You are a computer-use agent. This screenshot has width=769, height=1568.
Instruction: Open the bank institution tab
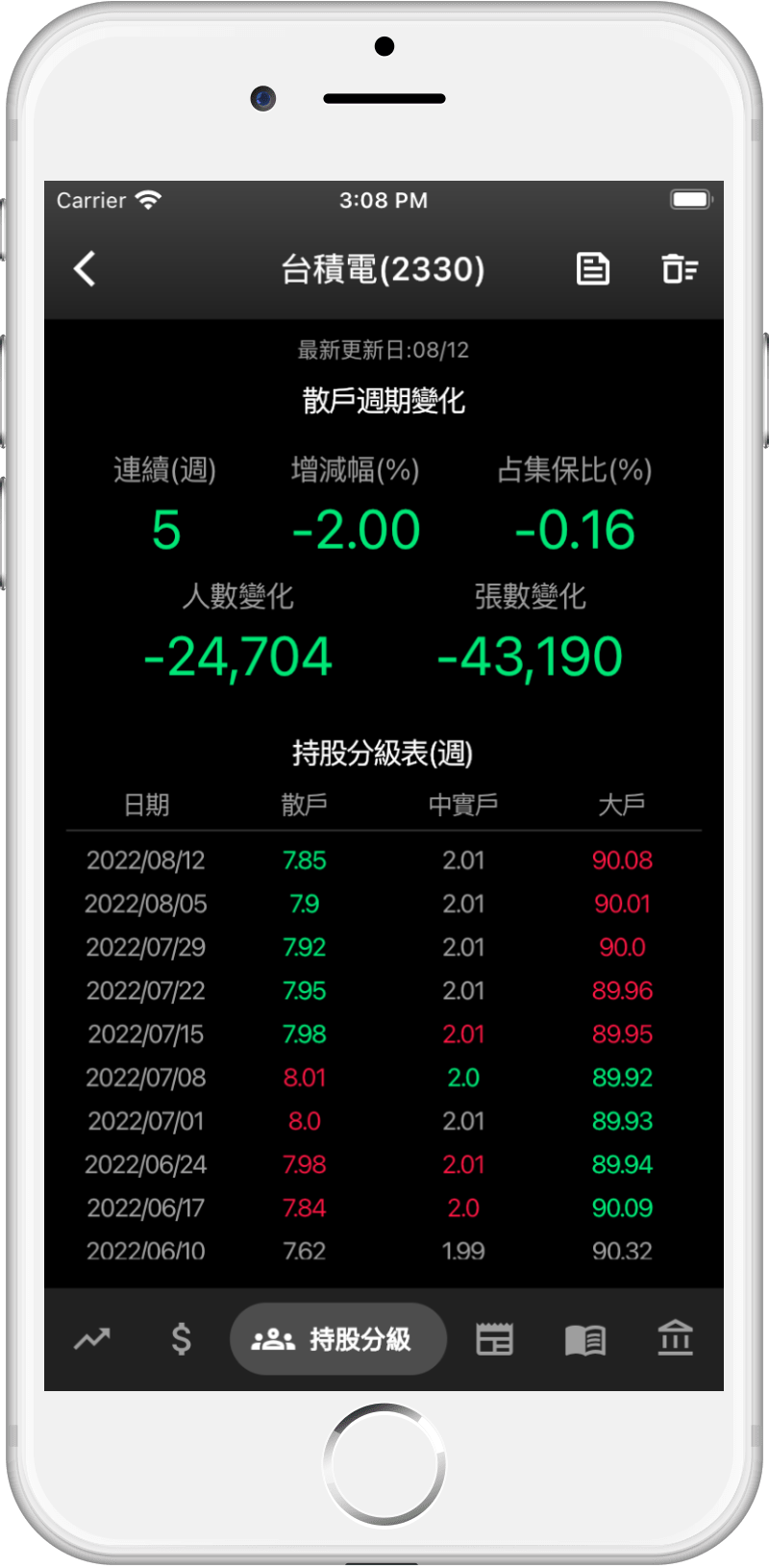point(675,1338)
